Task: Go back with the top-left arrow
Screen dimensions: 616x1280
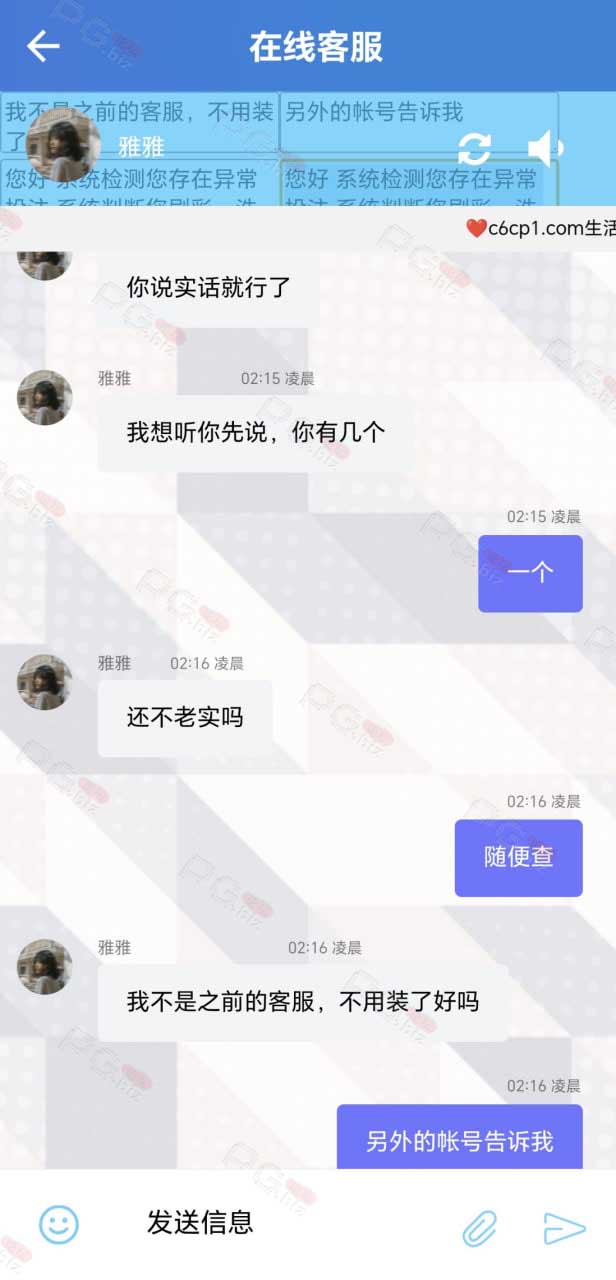Action: (43, 46)
